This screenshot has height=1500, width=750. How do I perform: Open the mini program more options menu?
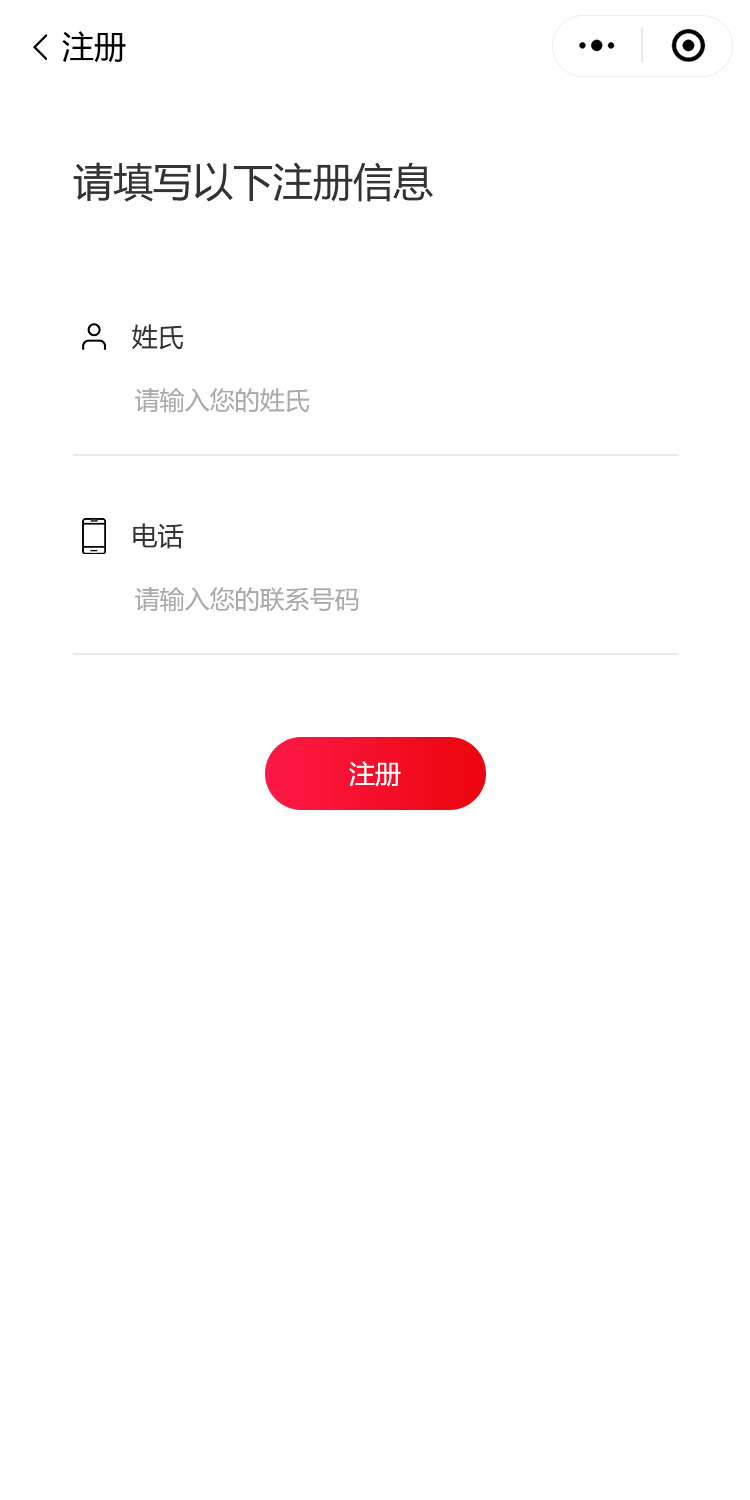point(597,46)
